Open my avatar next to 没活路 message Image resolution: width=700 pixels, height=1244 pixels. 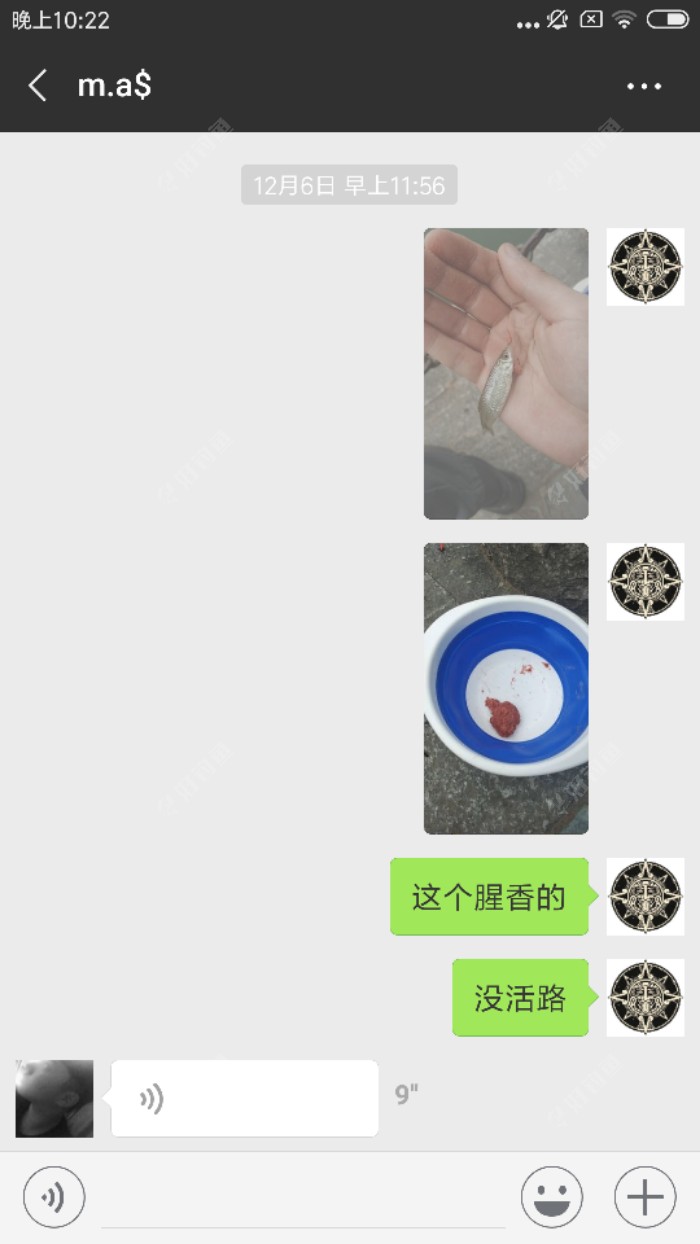click(x=645, y=997)
